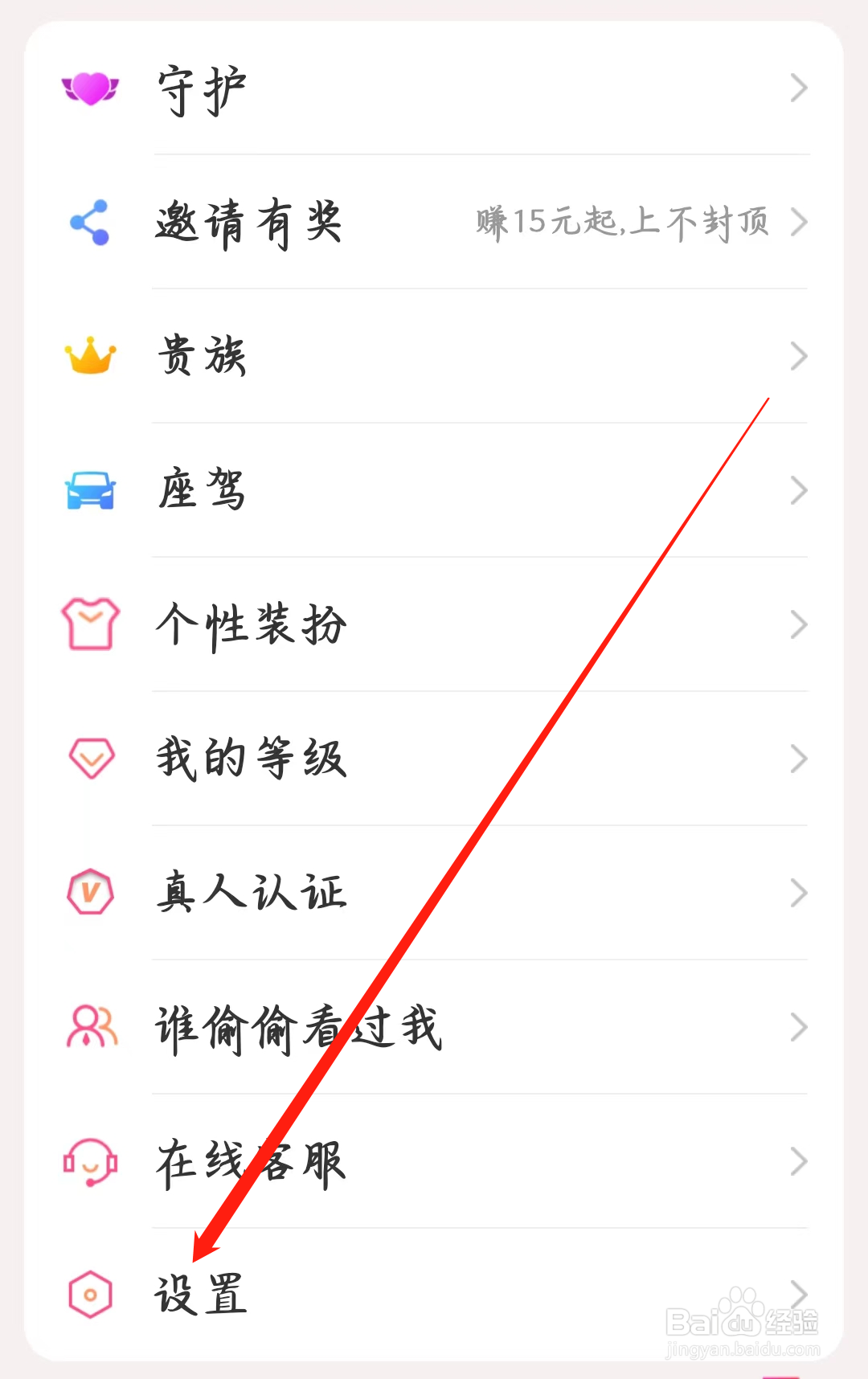Click the purple heart 守护 guard icon
This screenshot has height=1379, width=868.
coord(90,88)
